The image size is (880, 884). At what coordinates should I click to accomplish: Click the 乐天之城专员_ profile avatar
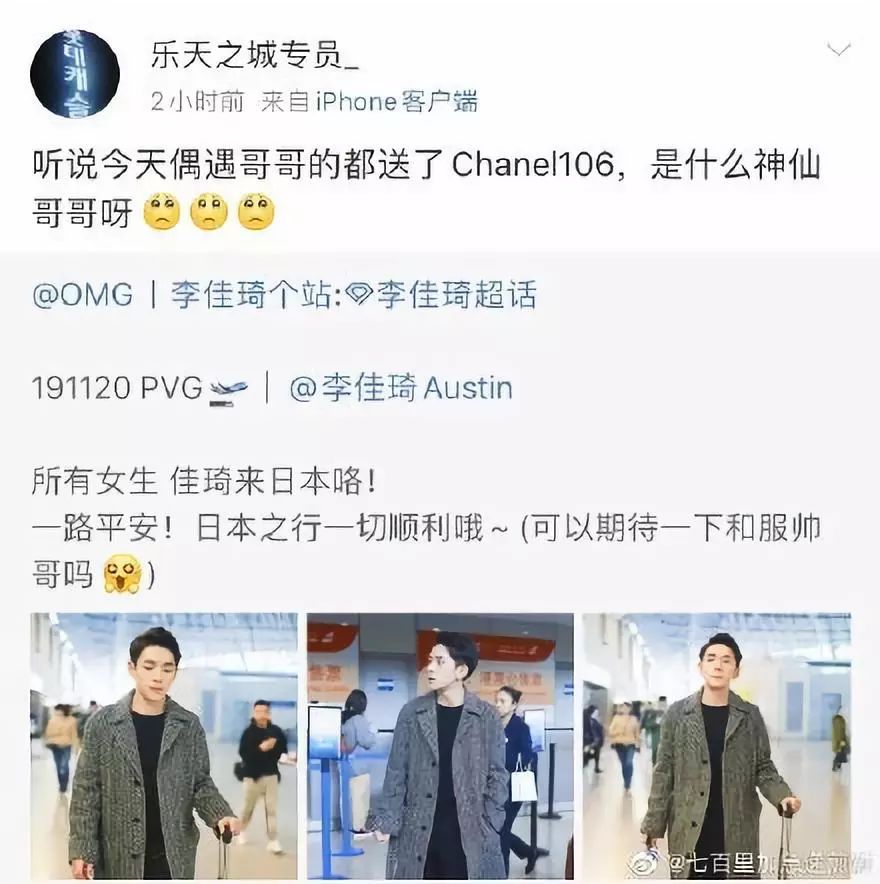tap(75, 68)
